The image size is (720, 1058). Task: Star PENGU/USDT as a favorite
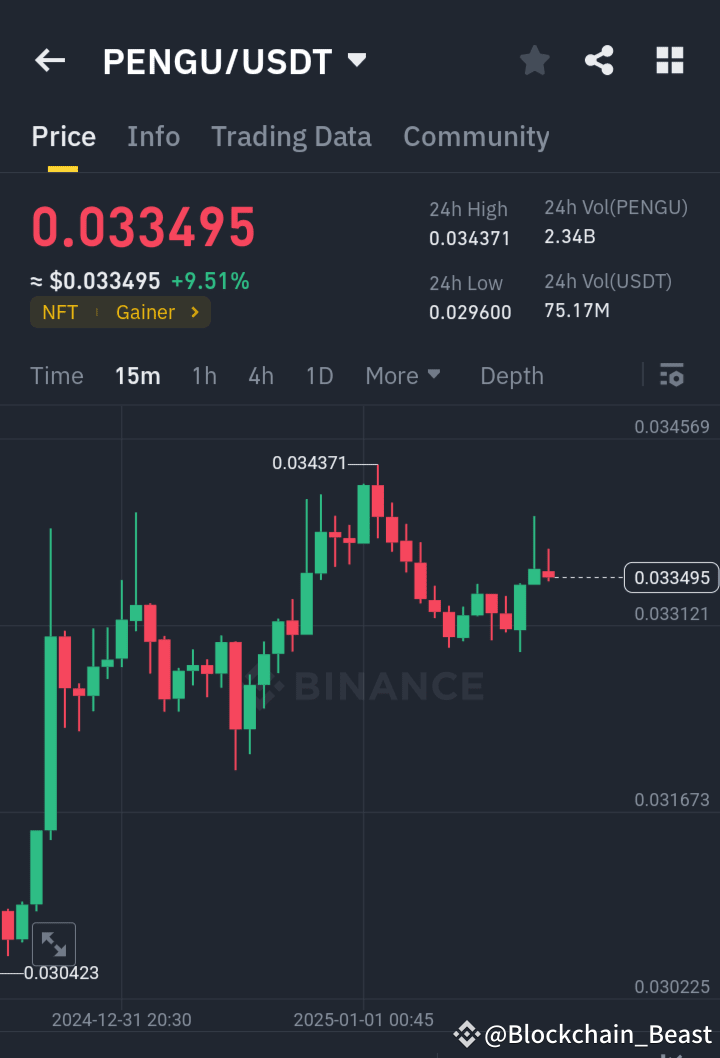[x=534, y=60]
